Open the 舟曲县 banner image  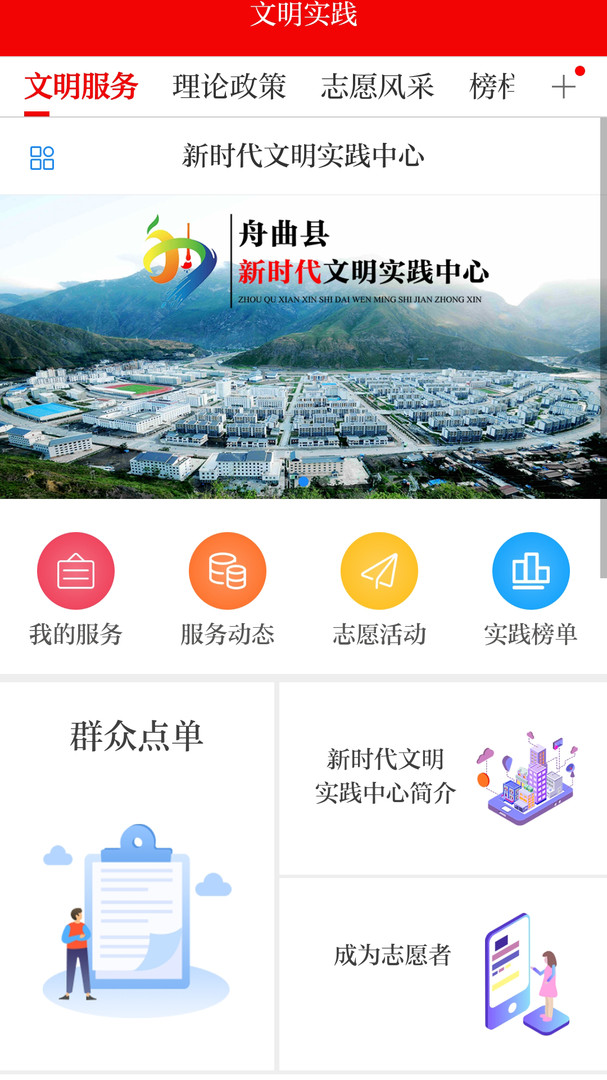coord(303,347)
